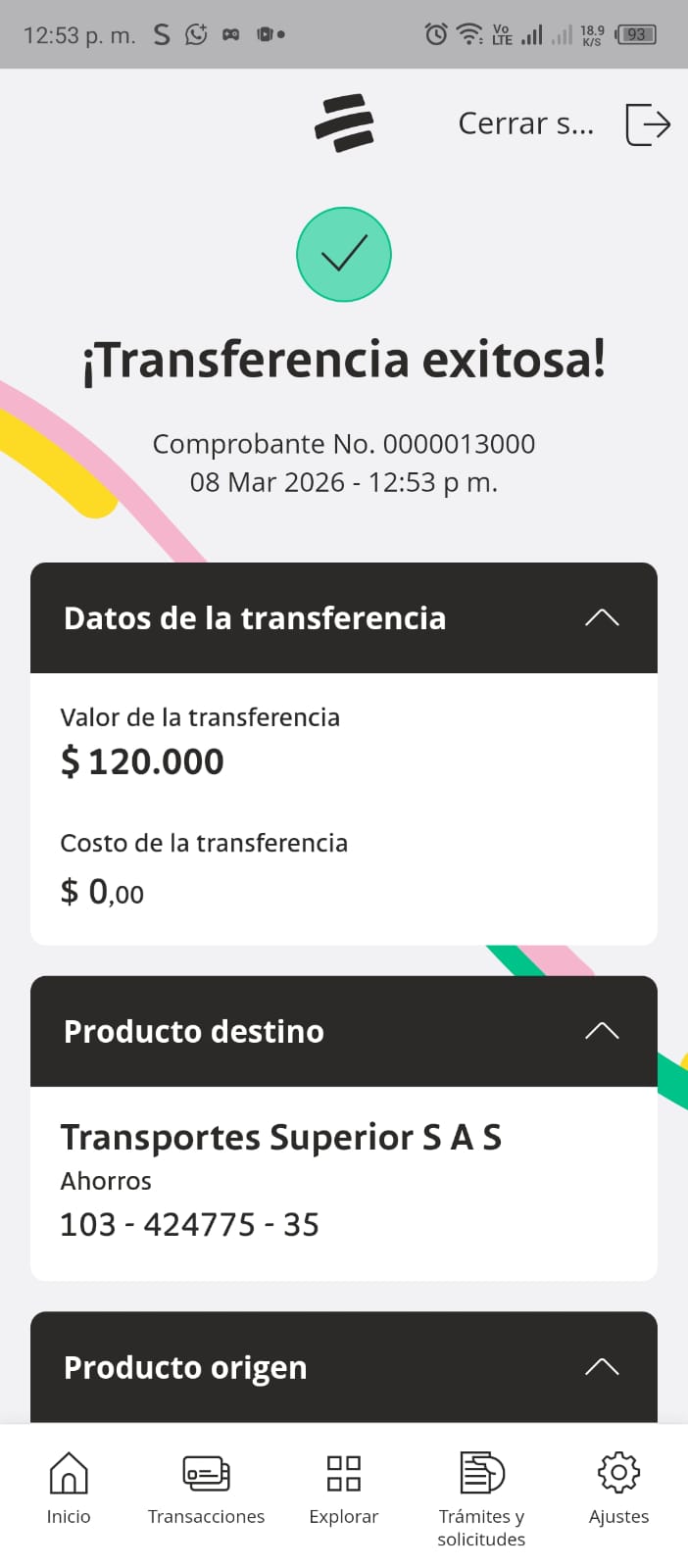Collapse the Datos de la transferencia section
Viewport: 688px width, 1568px height.
pyautogui.click(x=602, y=617)
